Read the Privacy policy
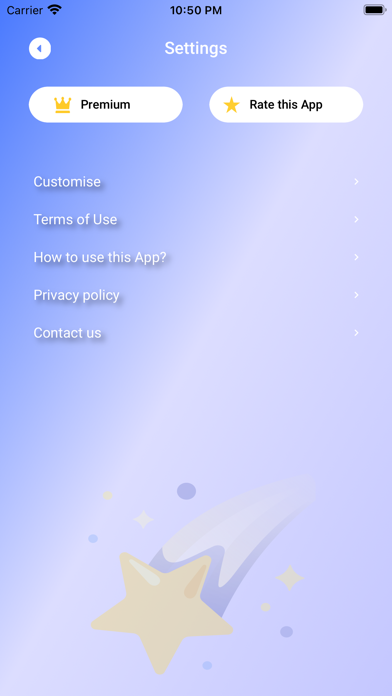This screenshot has height=696, width=392. (x=196, y=295)
